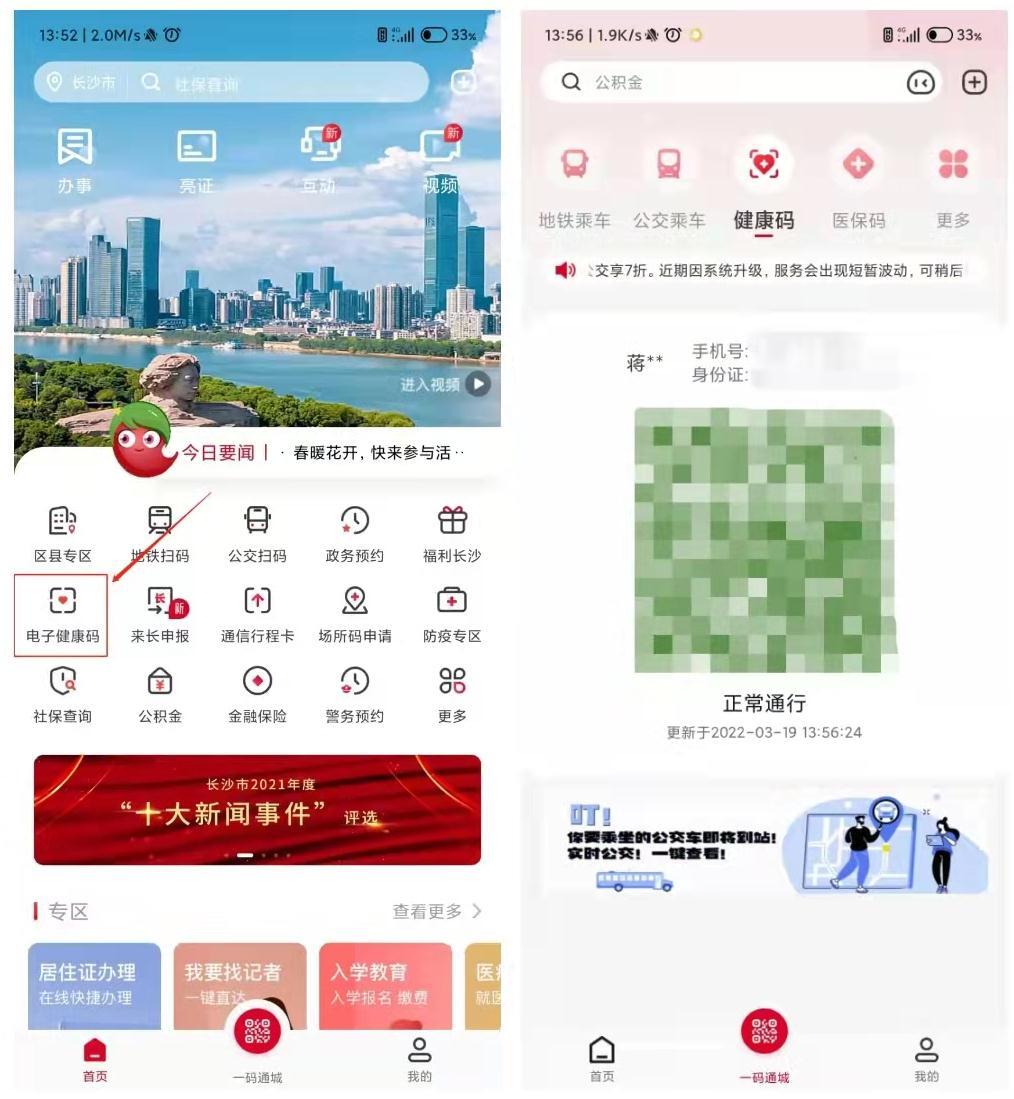Open the 电子健康码 grid item
1014x1099 pixels.
62,612
